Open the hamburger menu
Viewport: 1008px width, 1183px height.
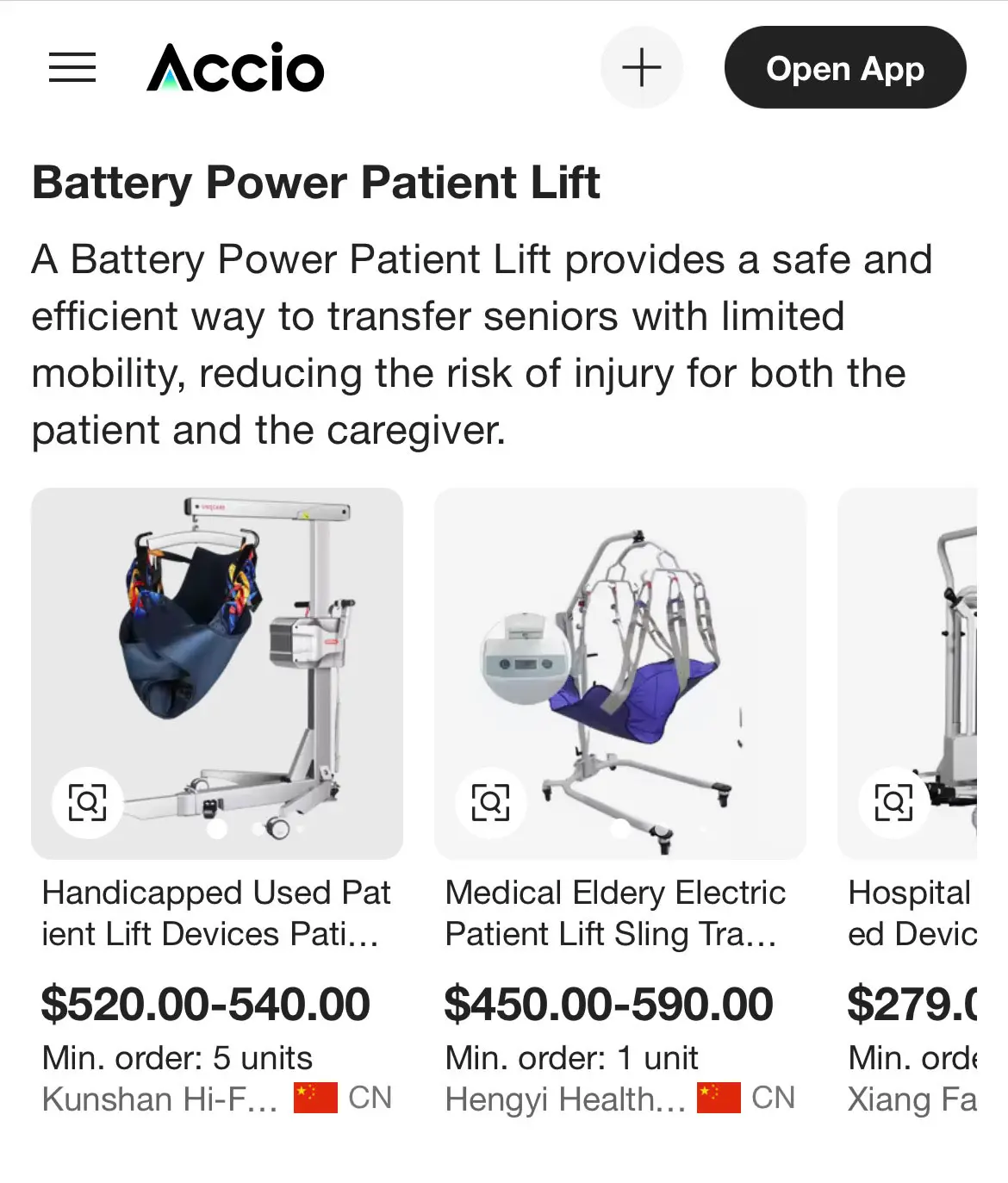click(72, 67)
